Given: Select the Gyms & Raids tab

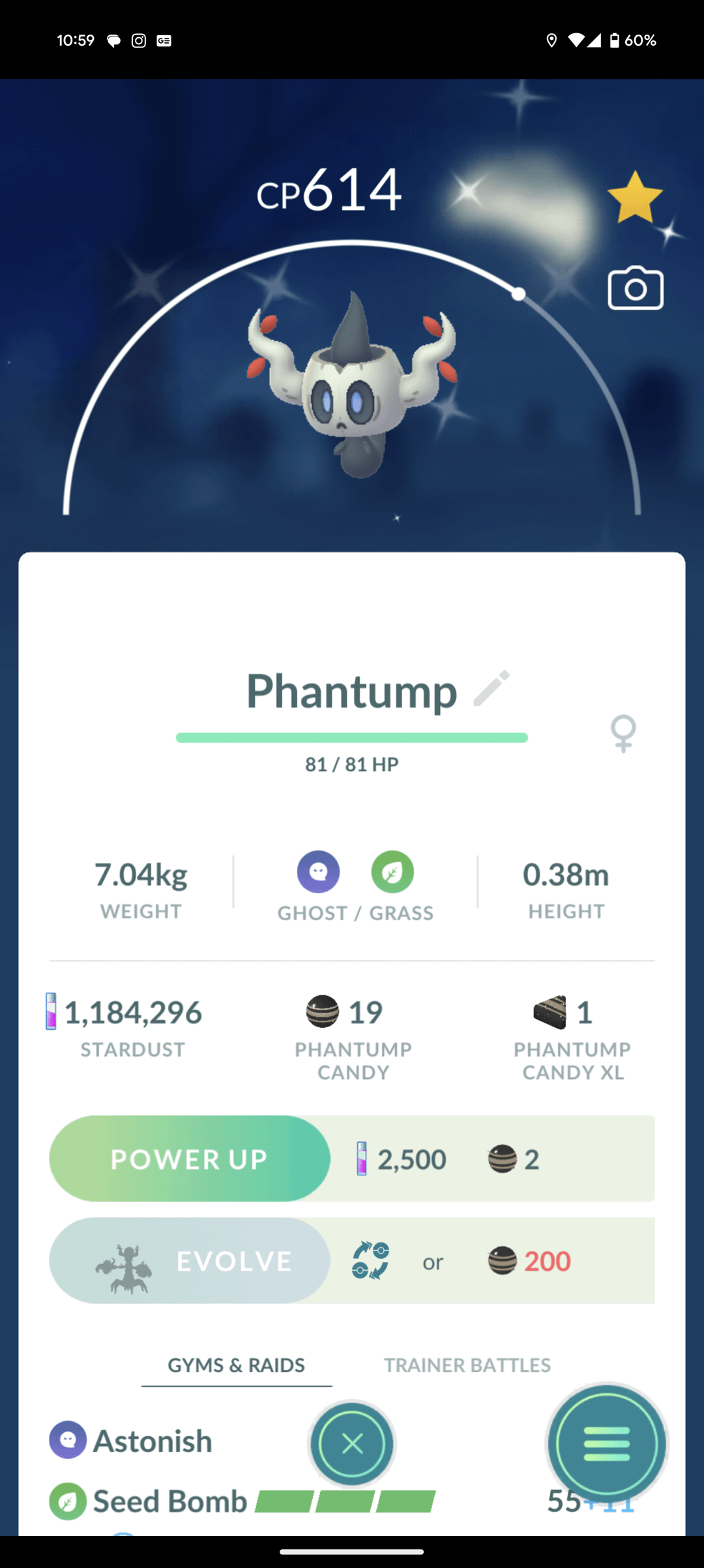Looking at the screenshot, I should click(x=236, y=1364).
